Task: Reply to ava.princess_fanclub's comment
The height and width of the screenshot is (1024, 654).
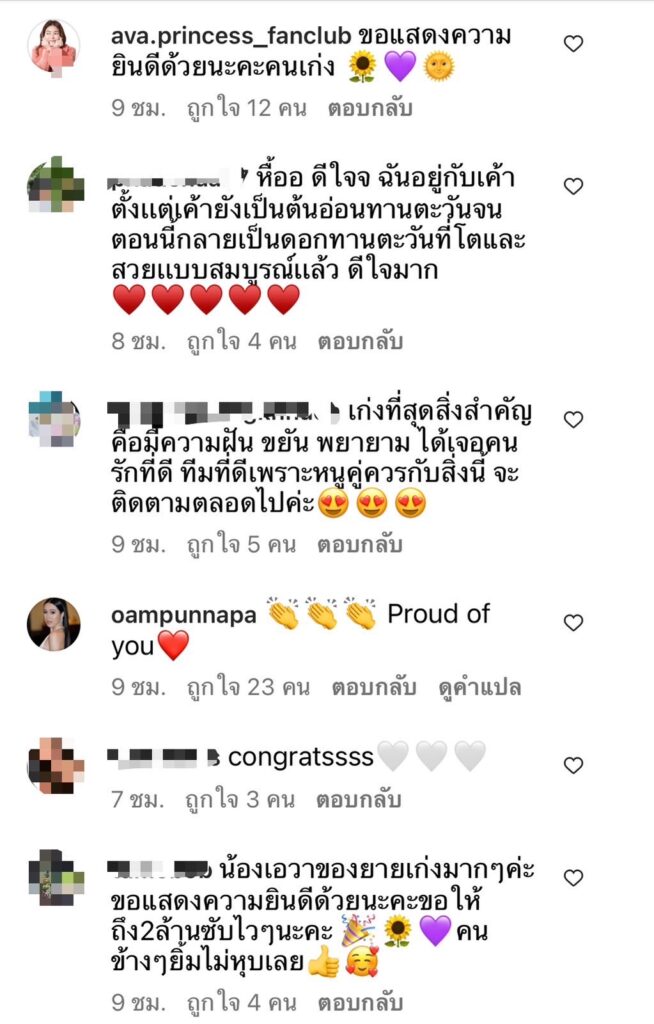Action: pos(368,109)
